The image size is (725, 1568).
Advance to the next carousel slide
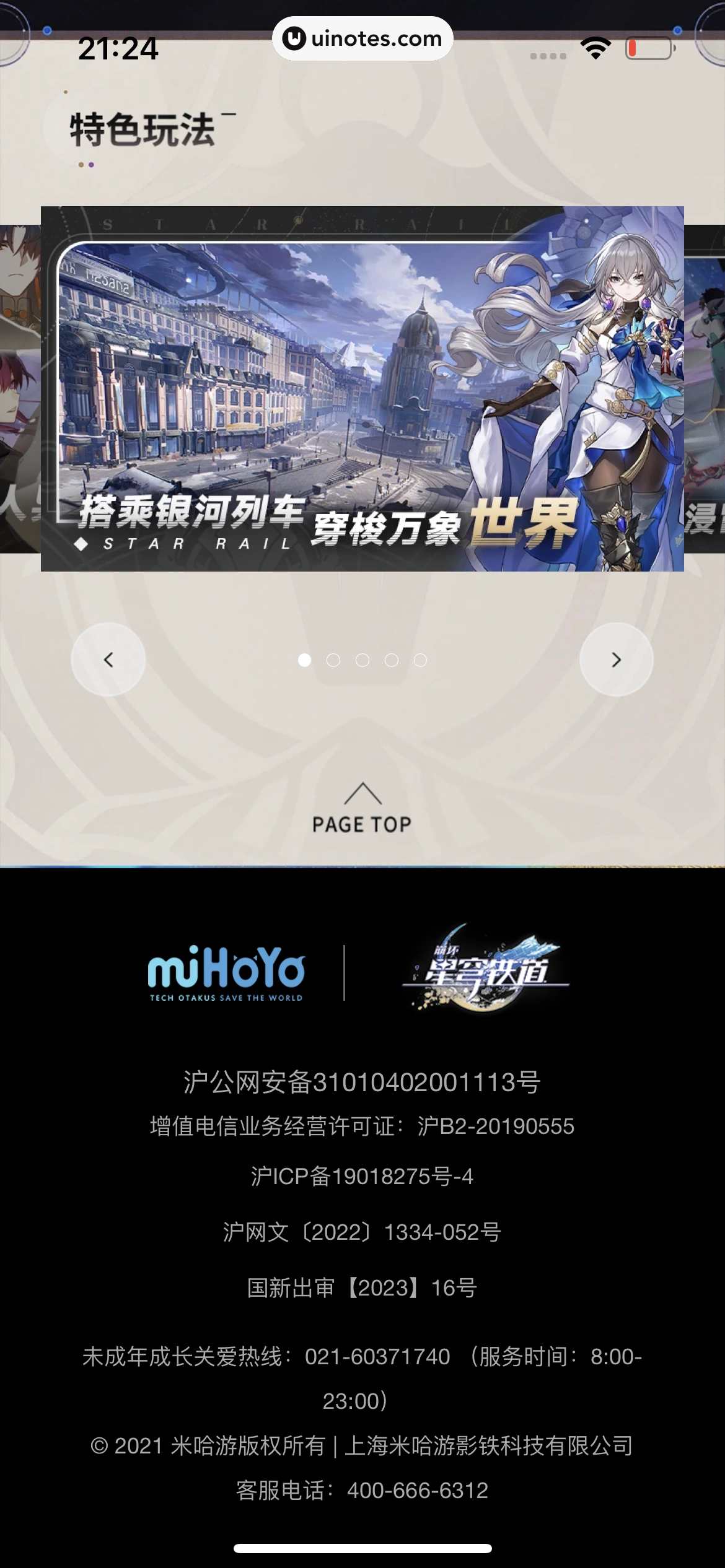click(x=616, y=660)
